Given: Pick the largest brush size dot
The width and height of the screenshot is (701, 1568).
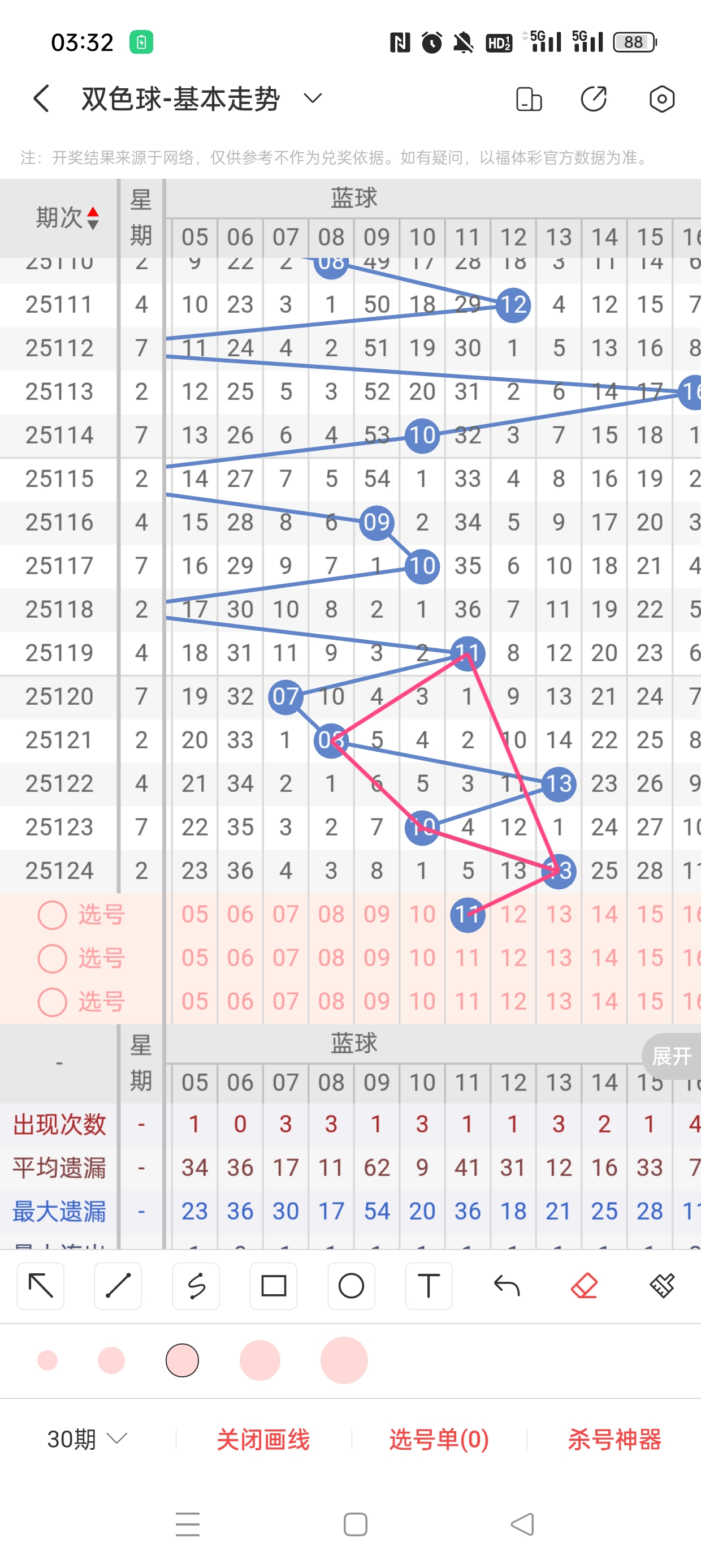Looking at the screenshot, I should pyautogui.click(x=344, y=1360).
